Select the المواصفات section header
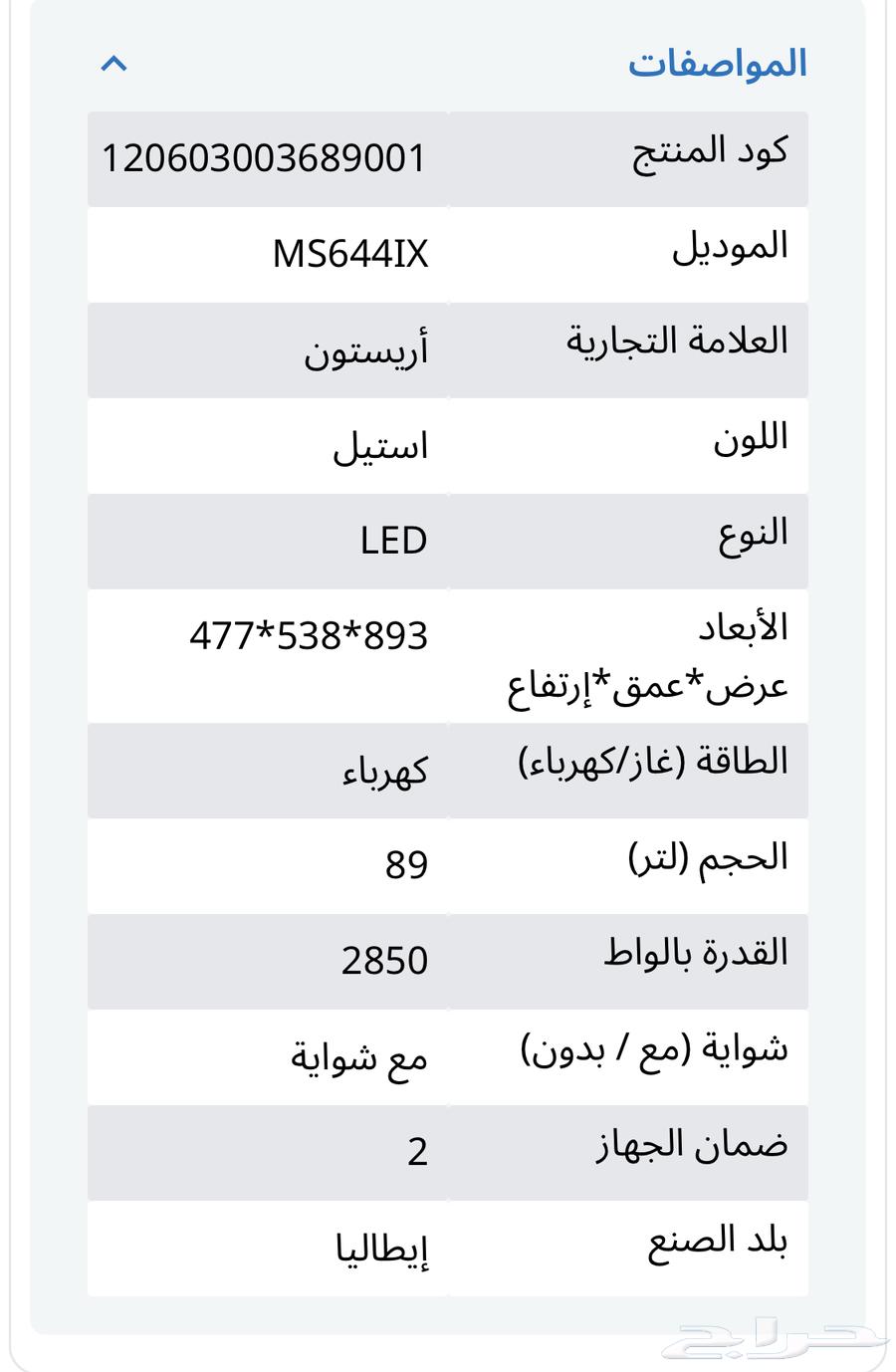The width and height of the screenshot is (896, 1372). 717,62
